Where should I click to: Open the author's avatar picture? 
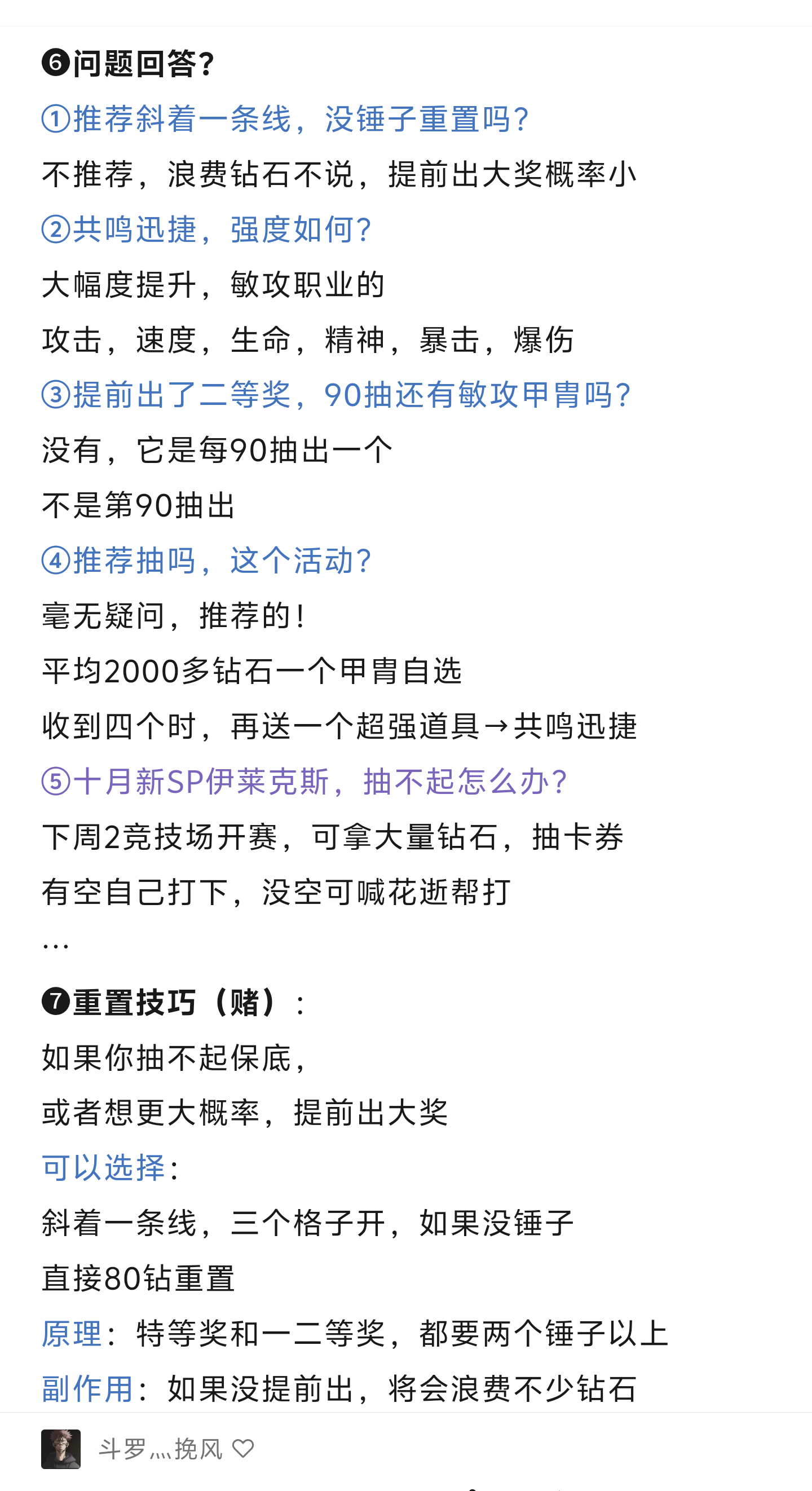[61, 1449]
